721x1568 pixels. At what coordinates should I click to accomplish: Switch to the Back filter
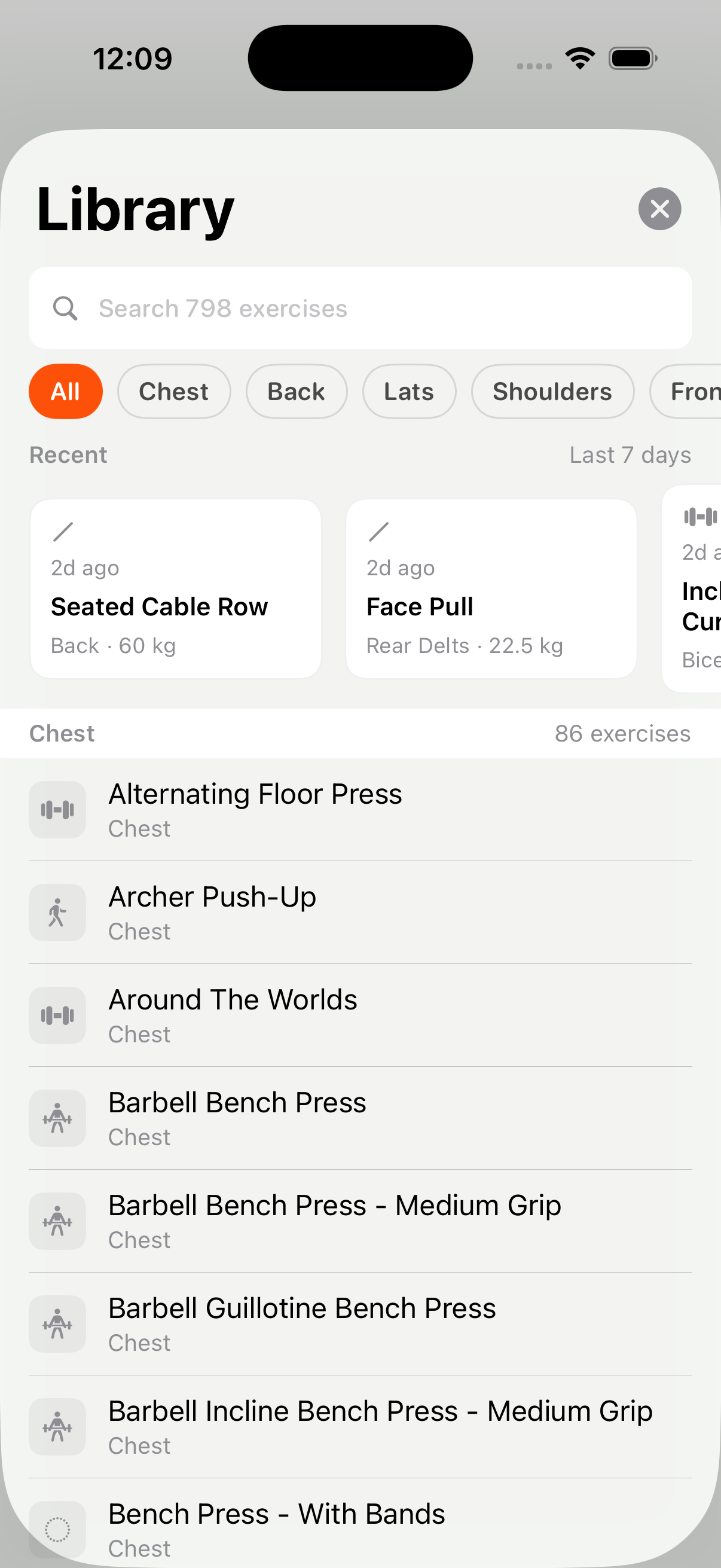click(297, 391)
